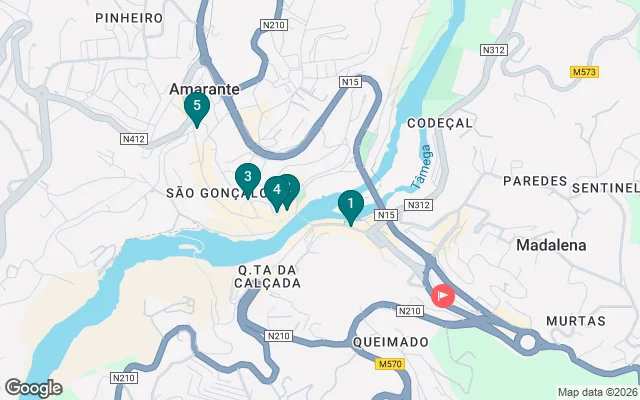Select map pin number 5 near Amarante
640x400 pixels.
click(197, 106)
